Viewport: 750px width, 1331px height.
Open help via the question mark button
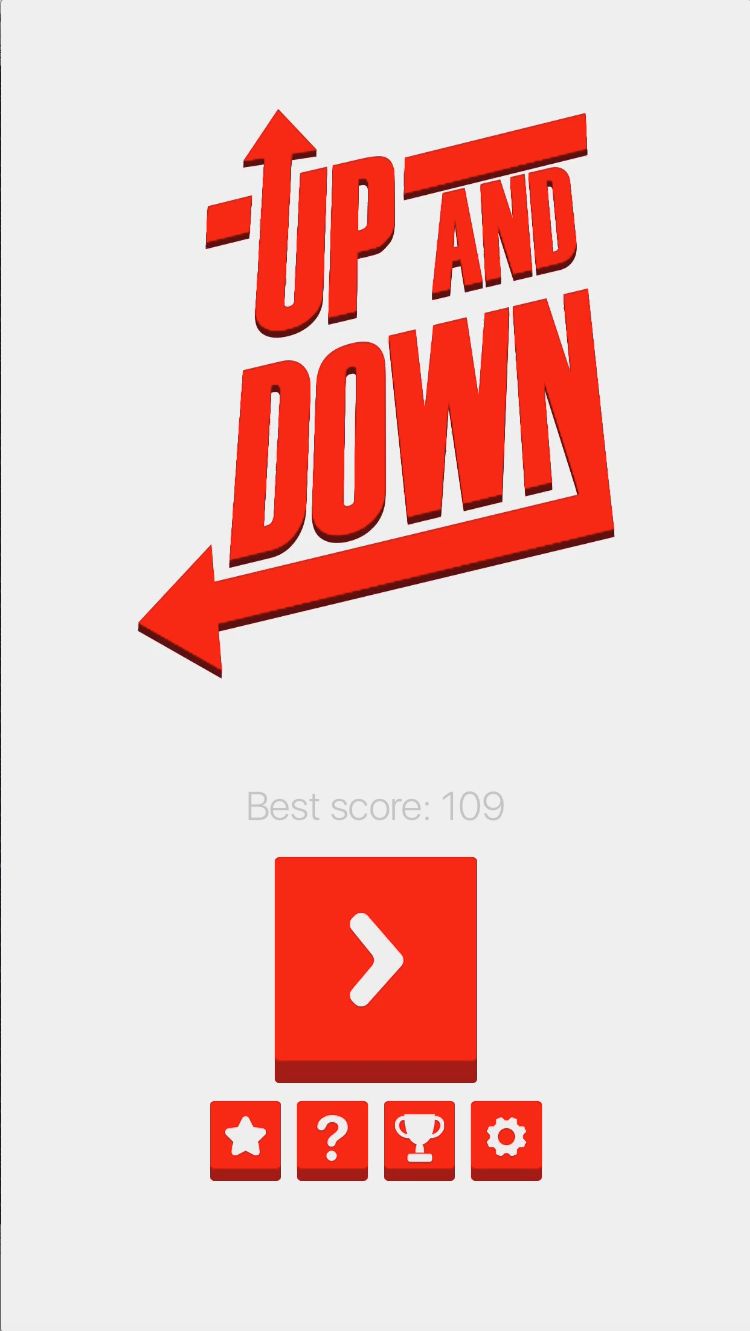[332, 1140]
